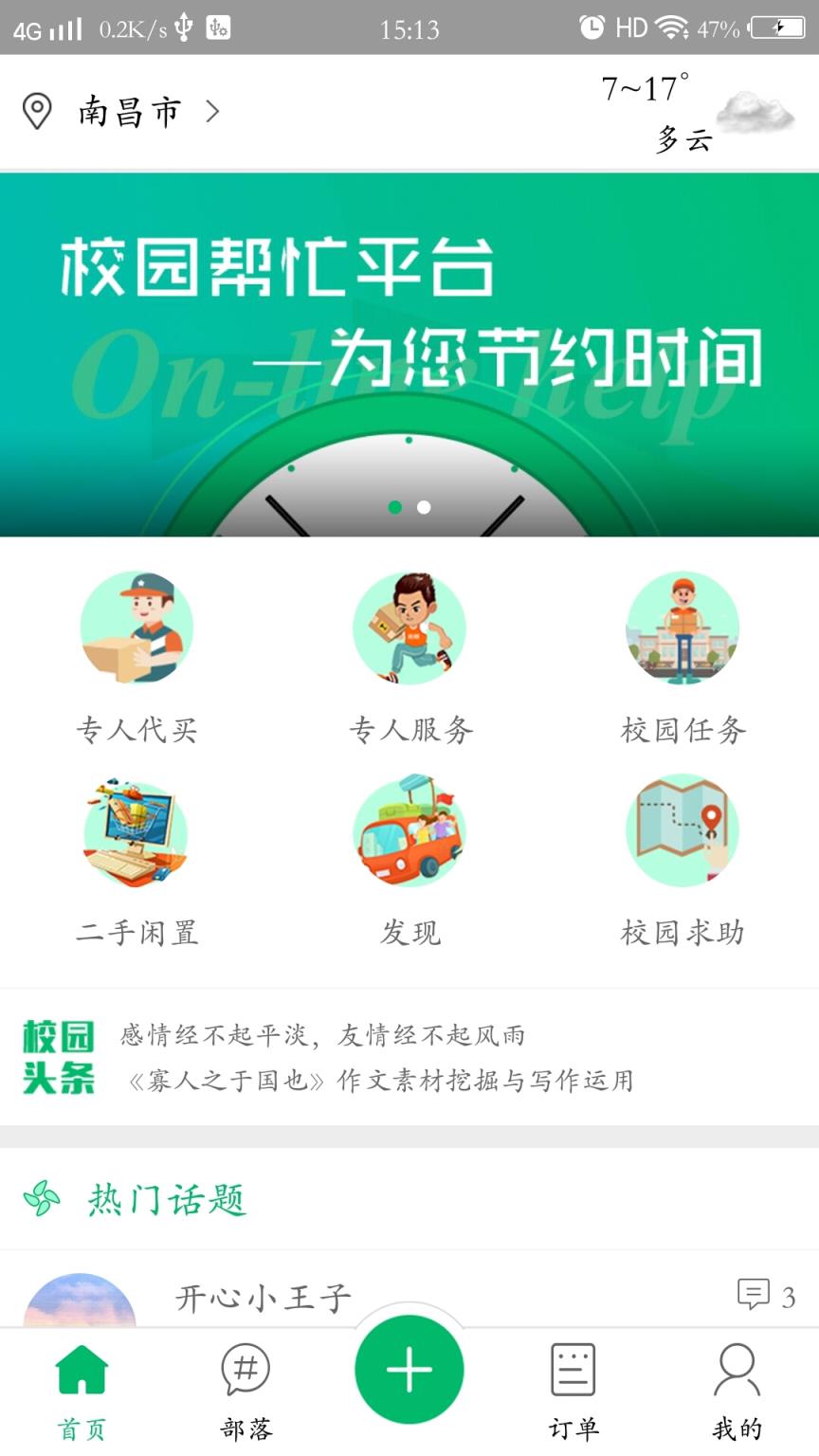
Task: Tap the green plus post button
Action: [x=409, y=1368]
